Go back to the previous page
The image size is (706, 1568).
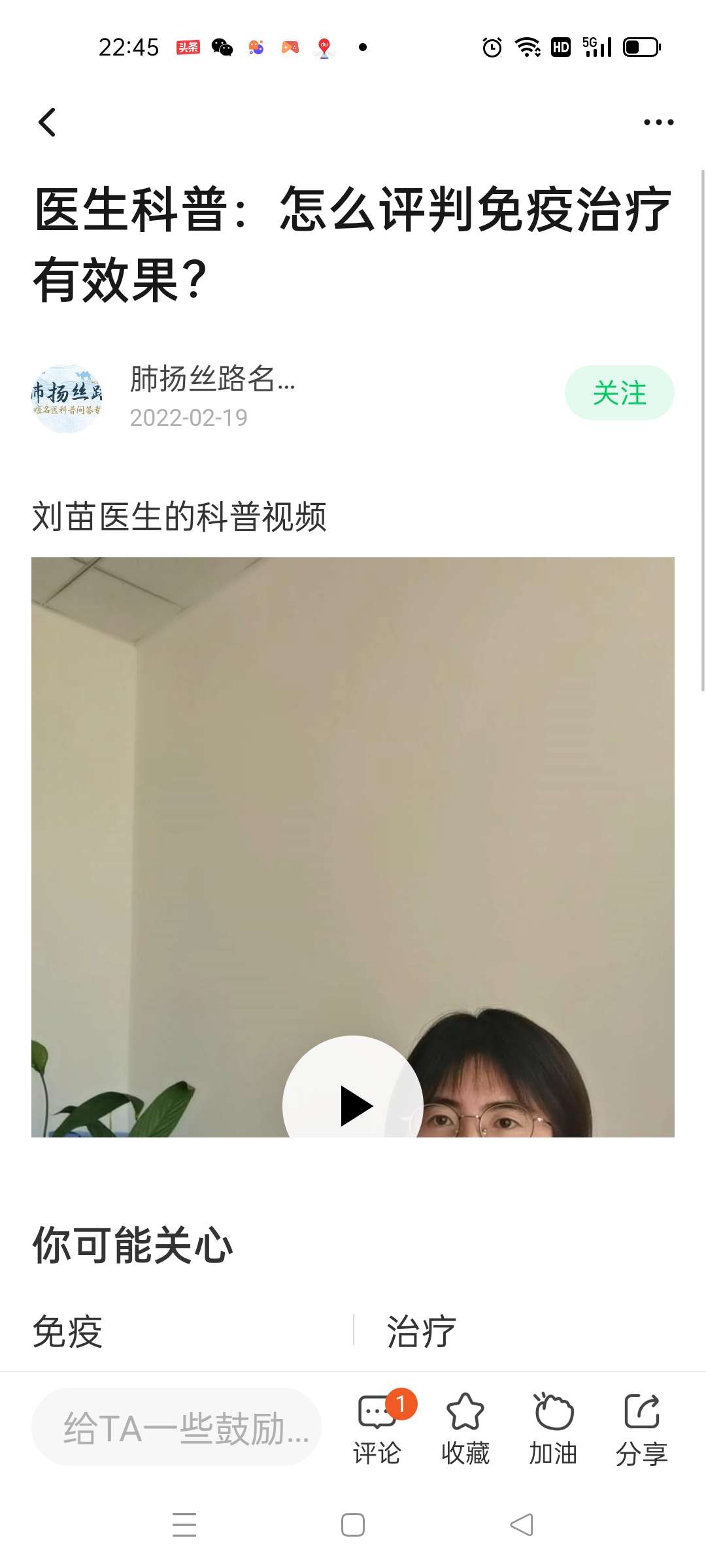[47, 122]
